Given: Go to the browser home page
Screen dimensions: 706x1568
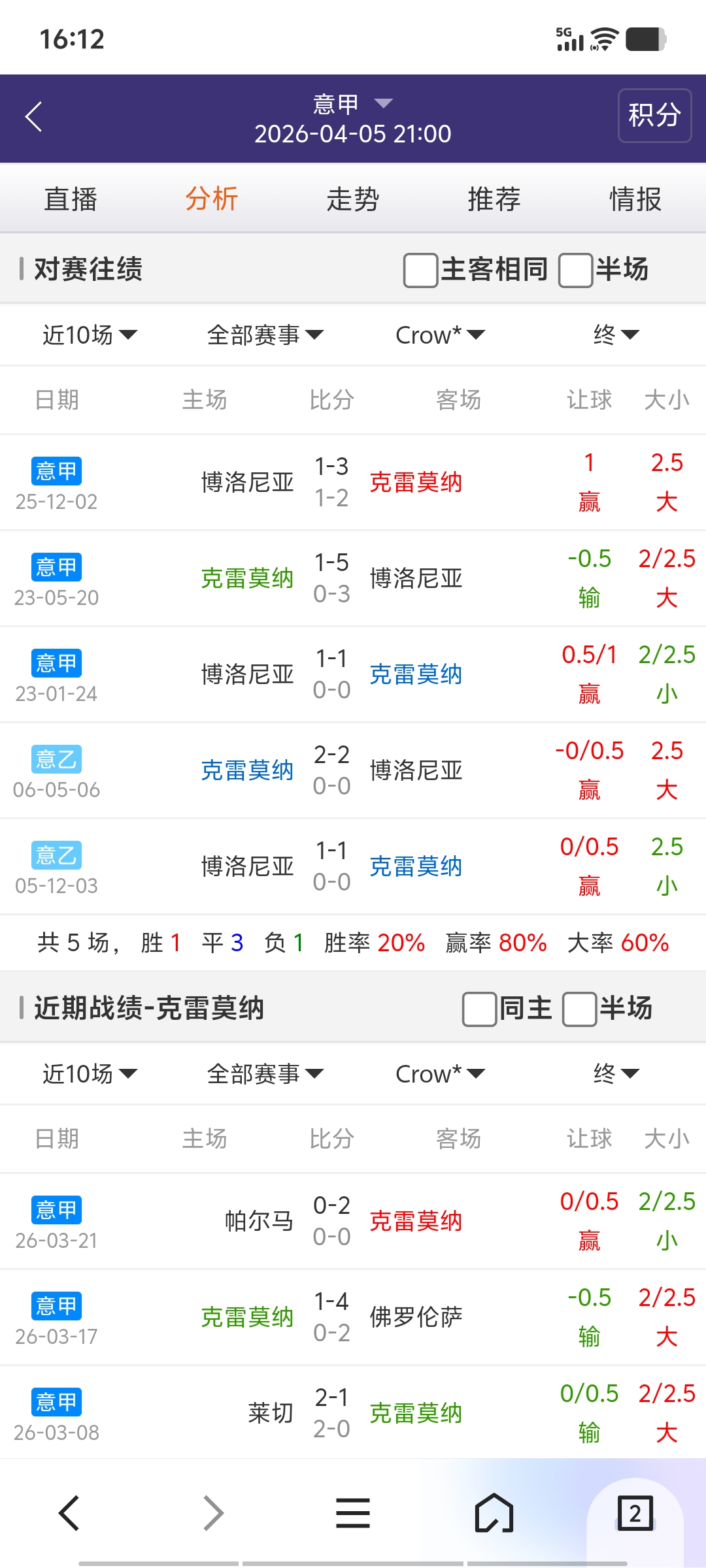Looking at the screenshot, I should pyautogui.click(x=494, y=1513).
